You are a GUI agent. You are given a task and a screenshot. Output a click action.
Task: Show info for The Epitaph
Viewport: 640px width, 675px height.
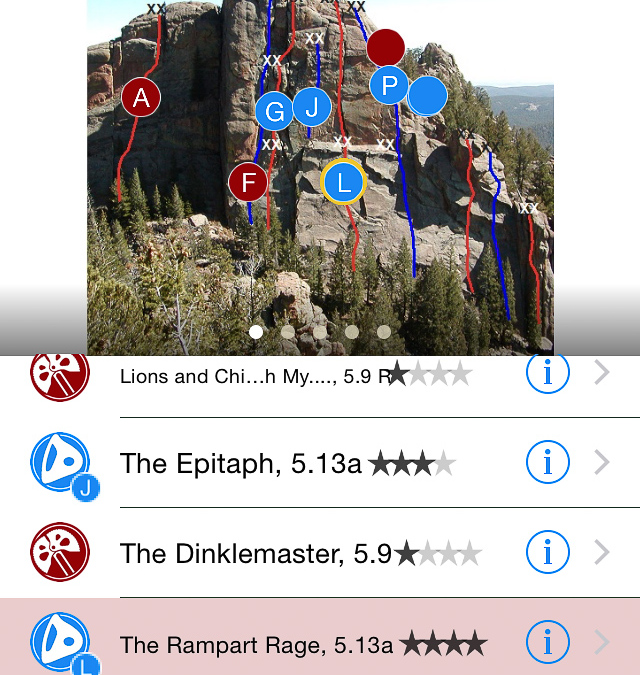click(x=547, y=462)
